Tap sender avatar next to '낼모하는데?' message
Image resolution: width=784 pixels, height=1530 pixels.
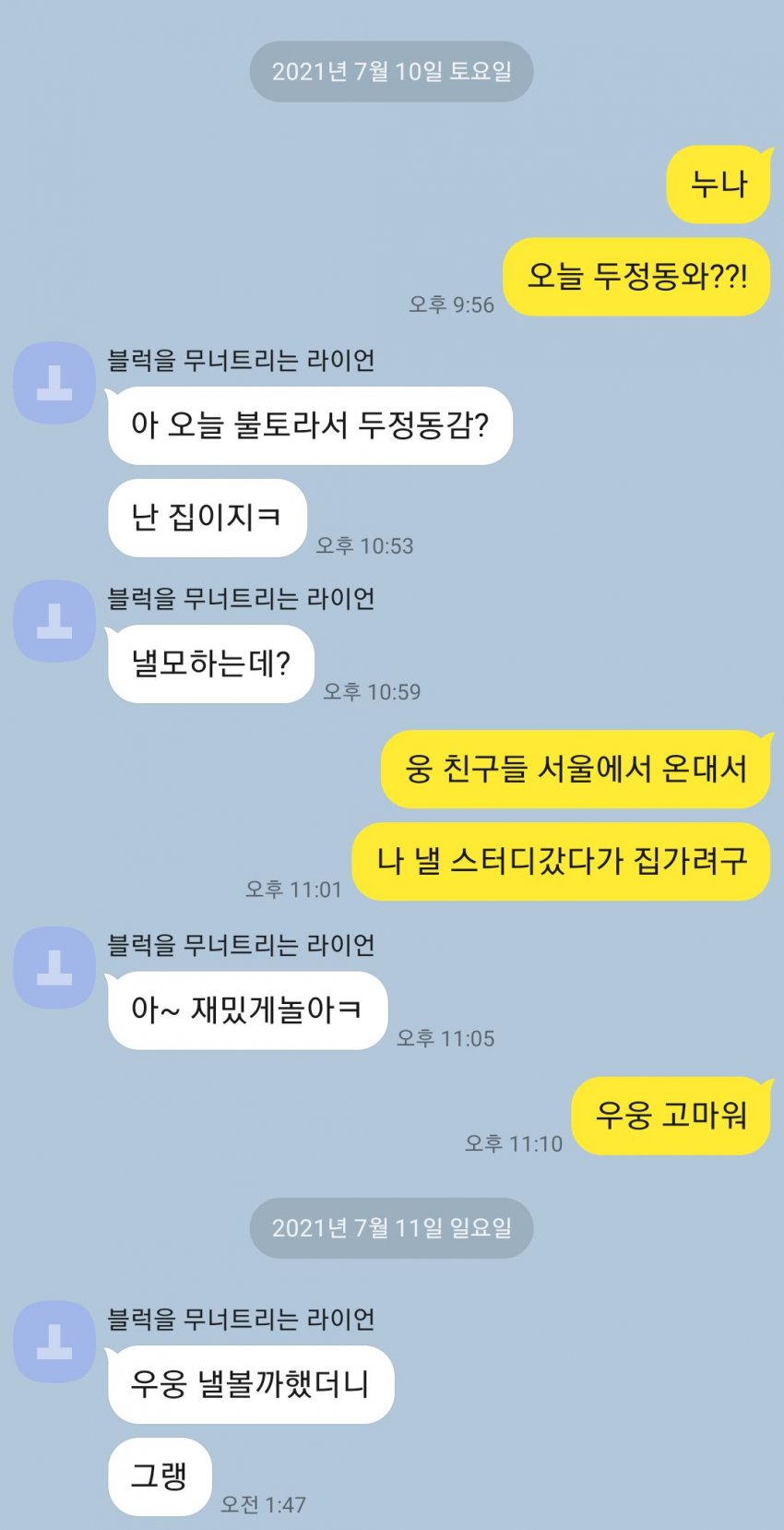pos(54,621)
